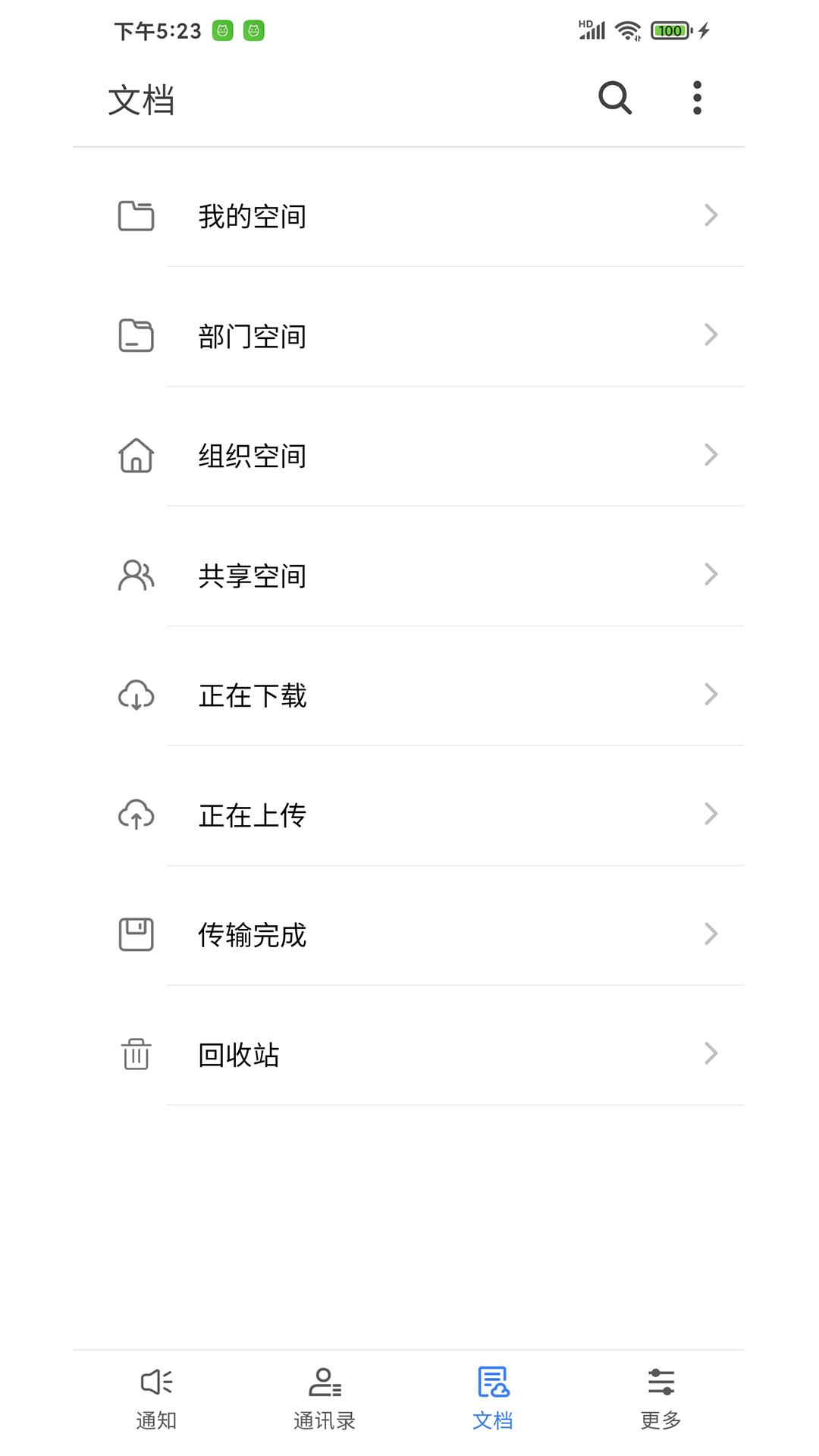This screenshot has height=1456, width=819.
Task: Tap the 我的空间 folder icon
Action: (x=136, y=215)
